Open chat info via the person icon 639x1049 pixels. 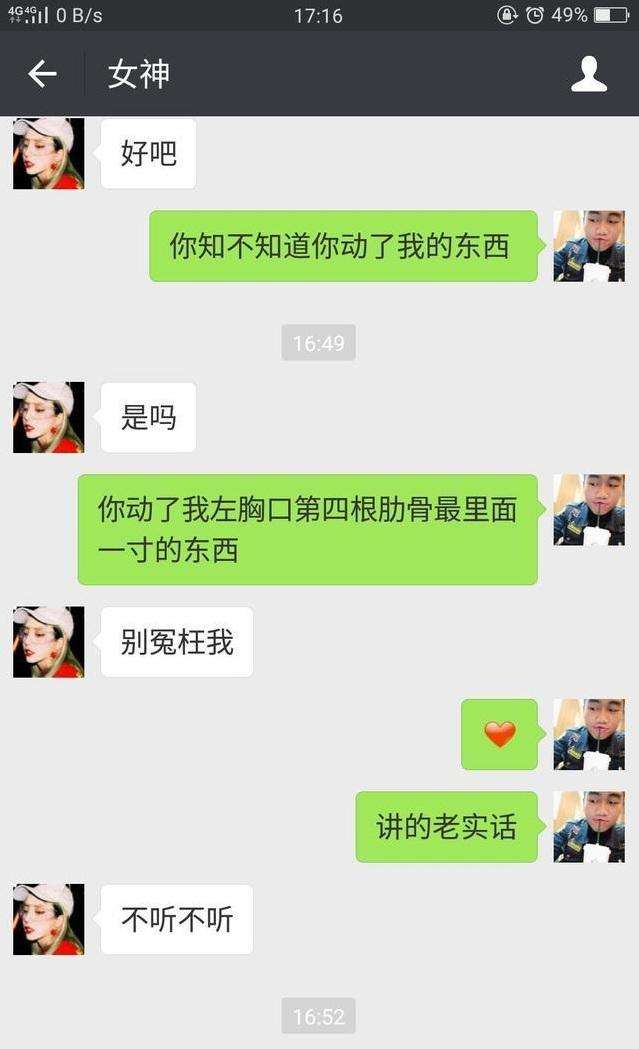589,74
